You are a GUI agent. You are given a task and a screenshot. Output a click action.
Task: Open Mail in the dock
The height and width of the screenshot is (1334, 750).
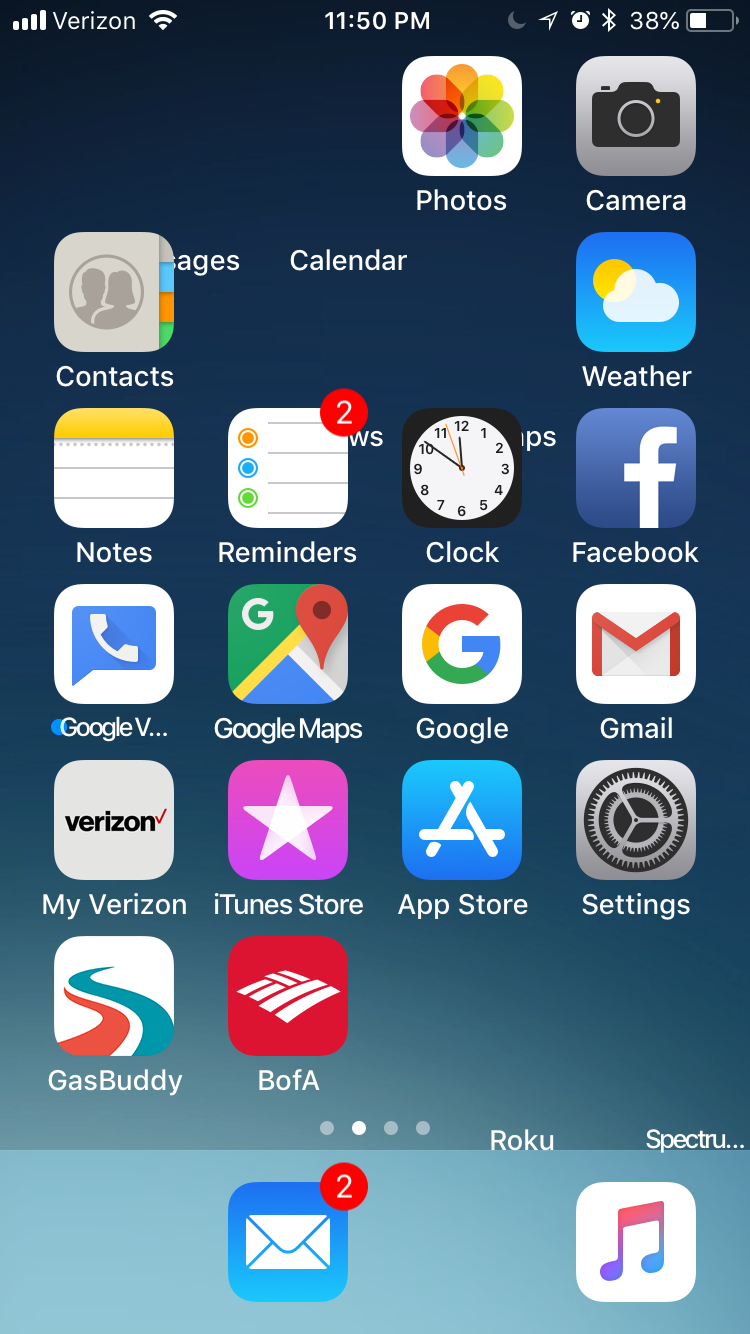point(288,1242)
